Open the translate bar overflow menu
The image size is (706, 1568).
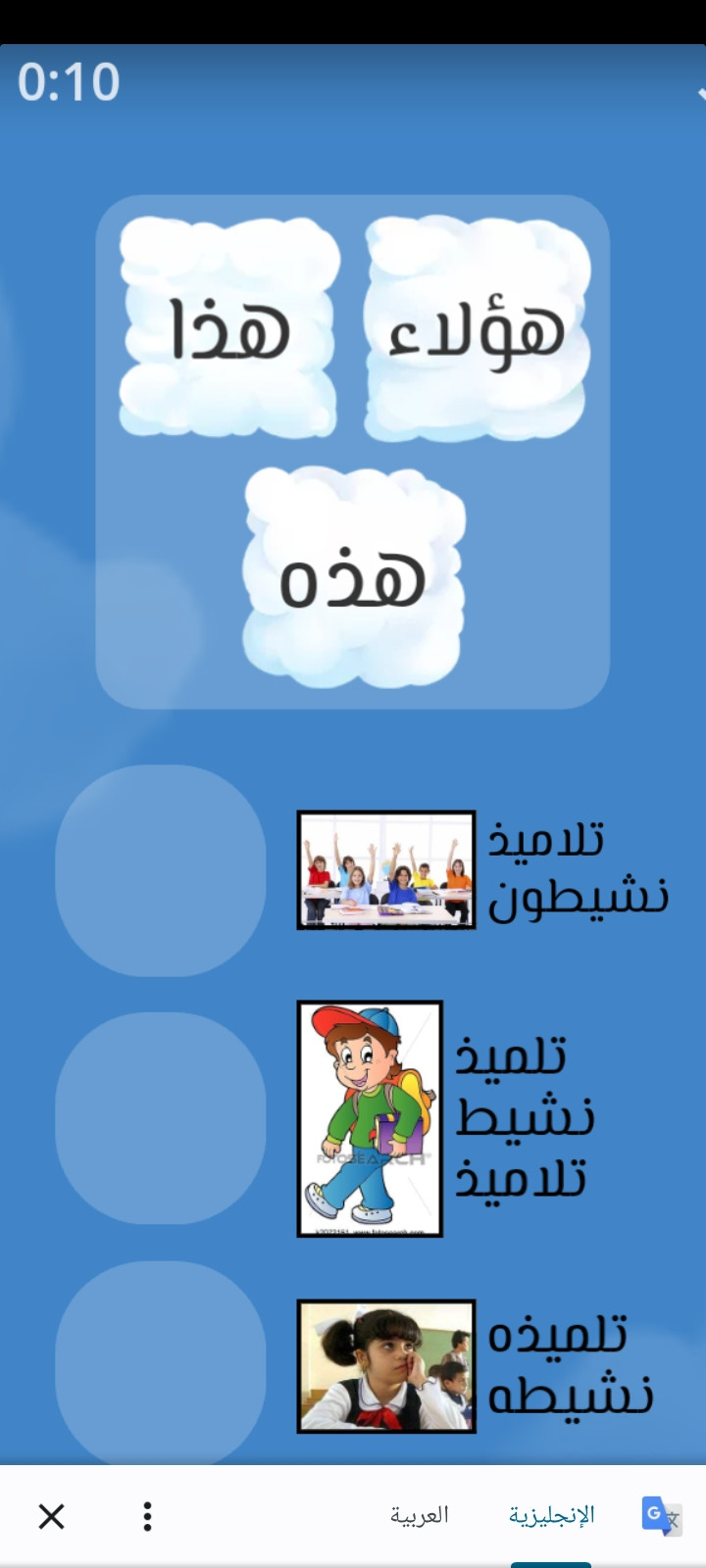click(x=147, y=1516)
